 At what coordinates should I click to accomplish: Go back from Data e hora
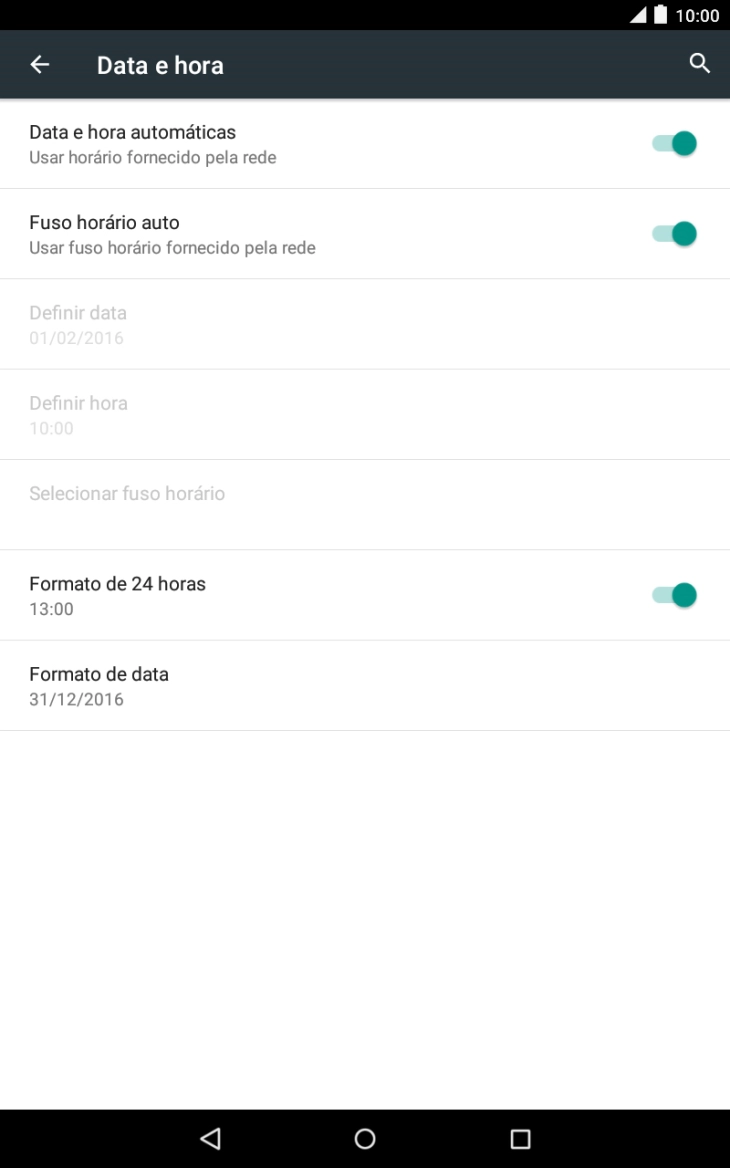pyautogui.click(x=39, y=65)
